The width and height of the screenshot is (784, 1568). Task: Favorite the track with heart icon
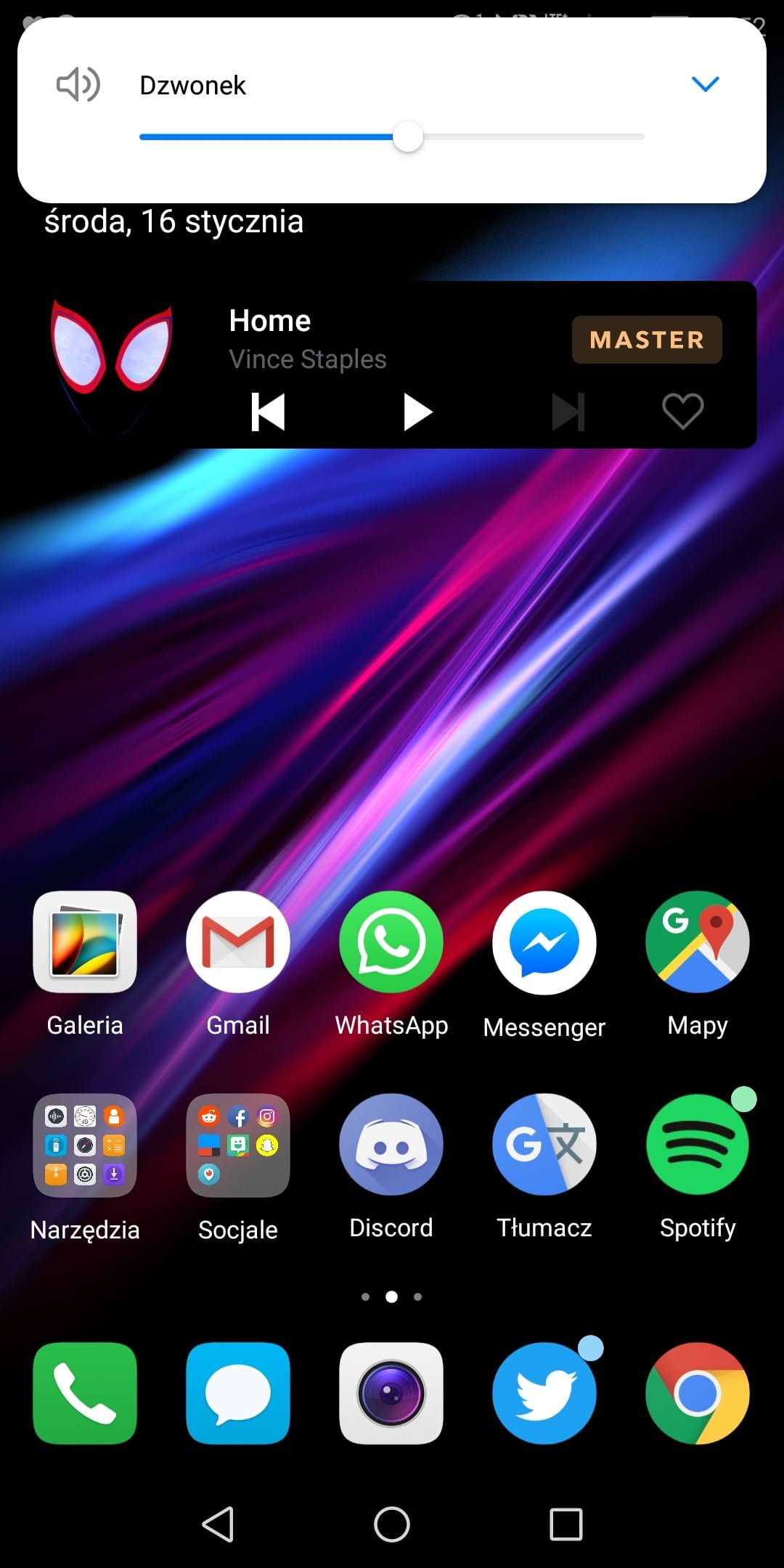[683, 411]
